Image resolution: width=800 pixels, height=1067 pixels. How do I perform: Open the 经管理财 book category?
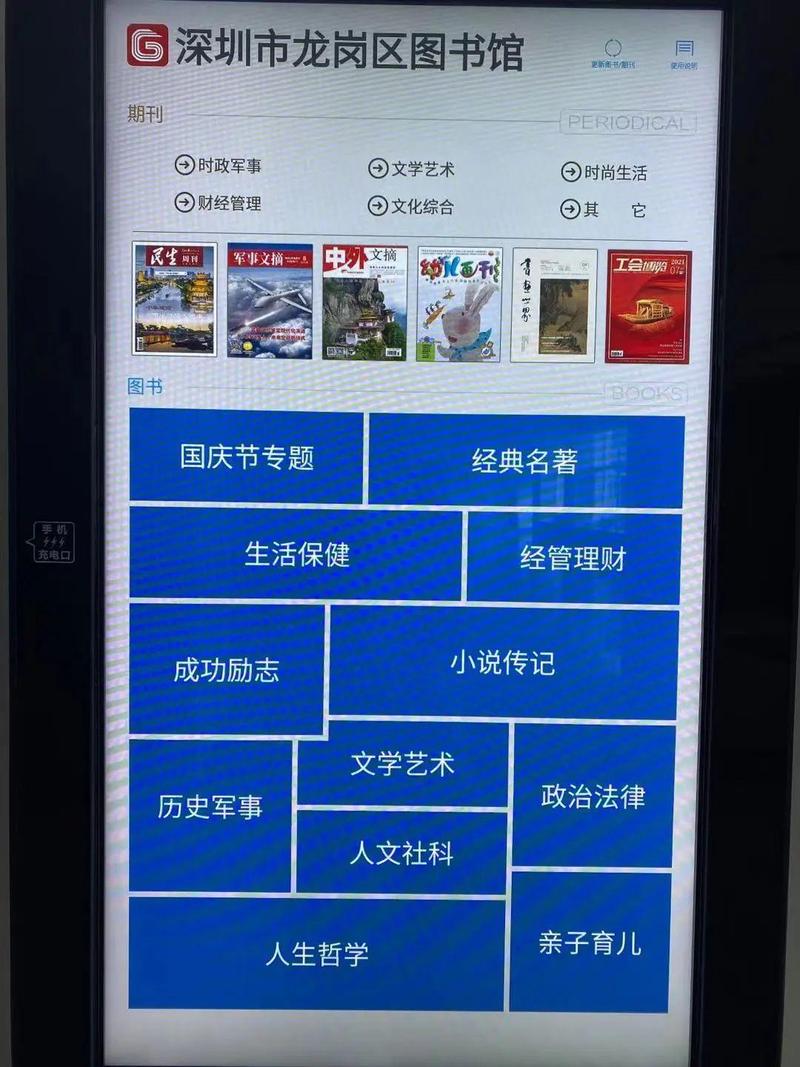point(573,558)
